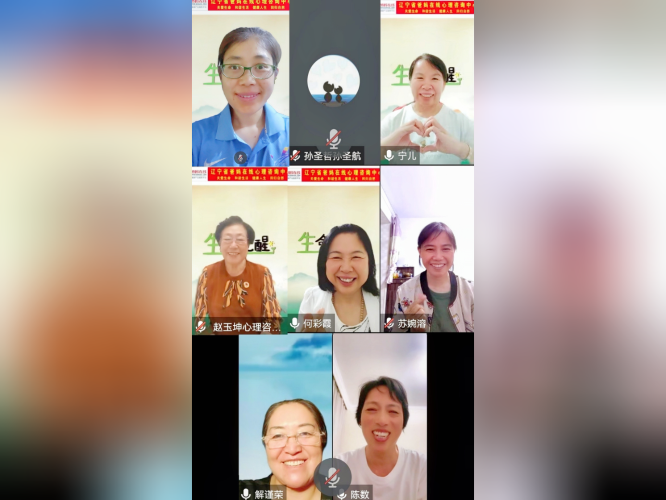The height and width of the screenshot is (500, 666).
Task: Open 赵玉坤心理咨 video tile
Action: click(239, 250)
